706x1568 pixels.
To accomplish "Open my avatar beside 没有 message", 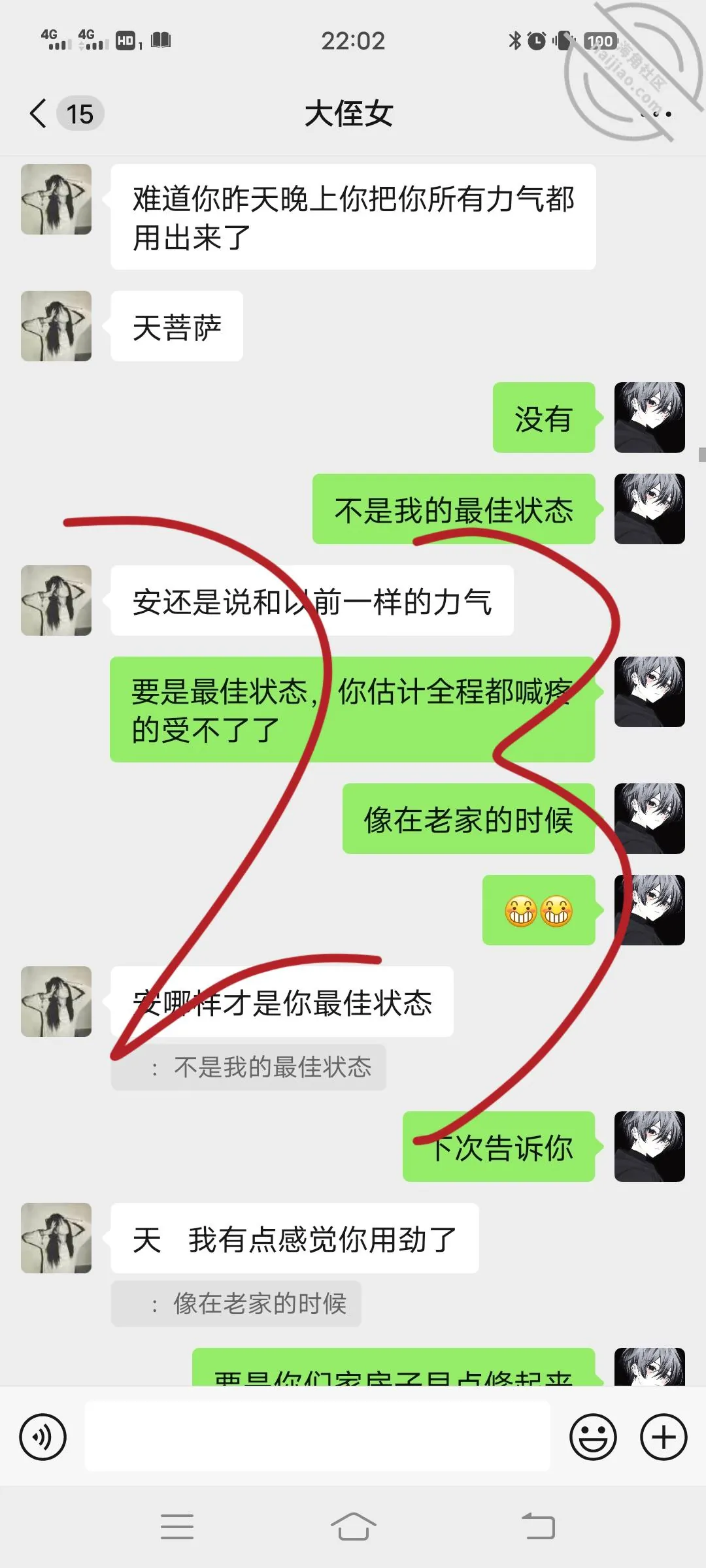I will click(x=650, y=417).
